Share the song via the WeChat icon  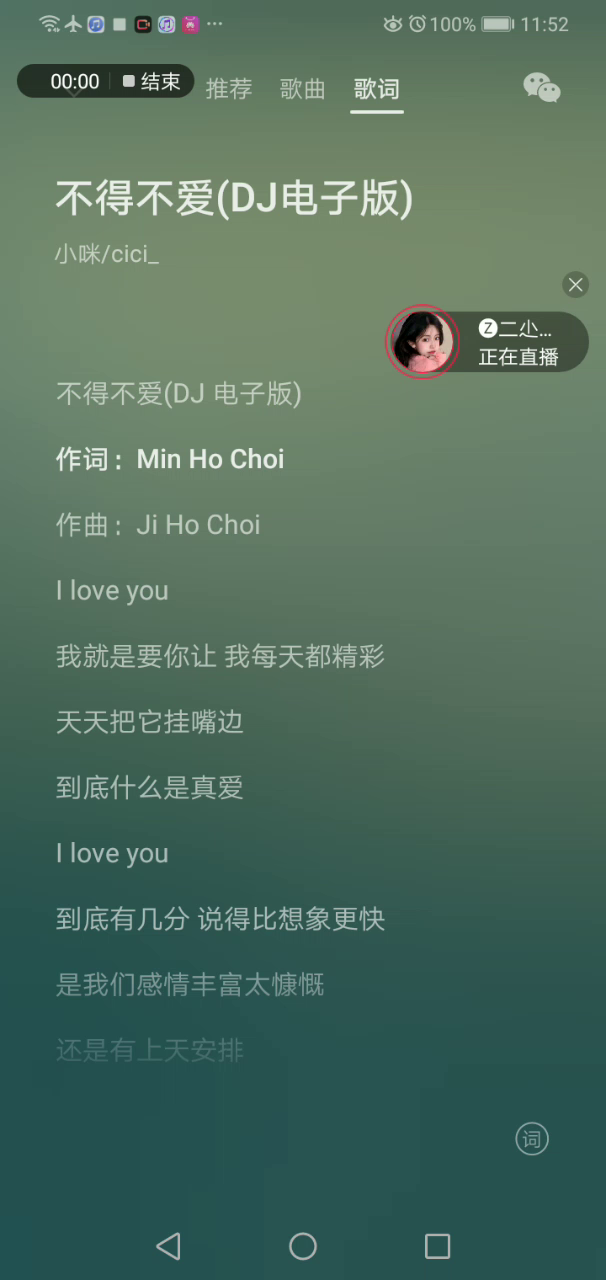(542, 88)
